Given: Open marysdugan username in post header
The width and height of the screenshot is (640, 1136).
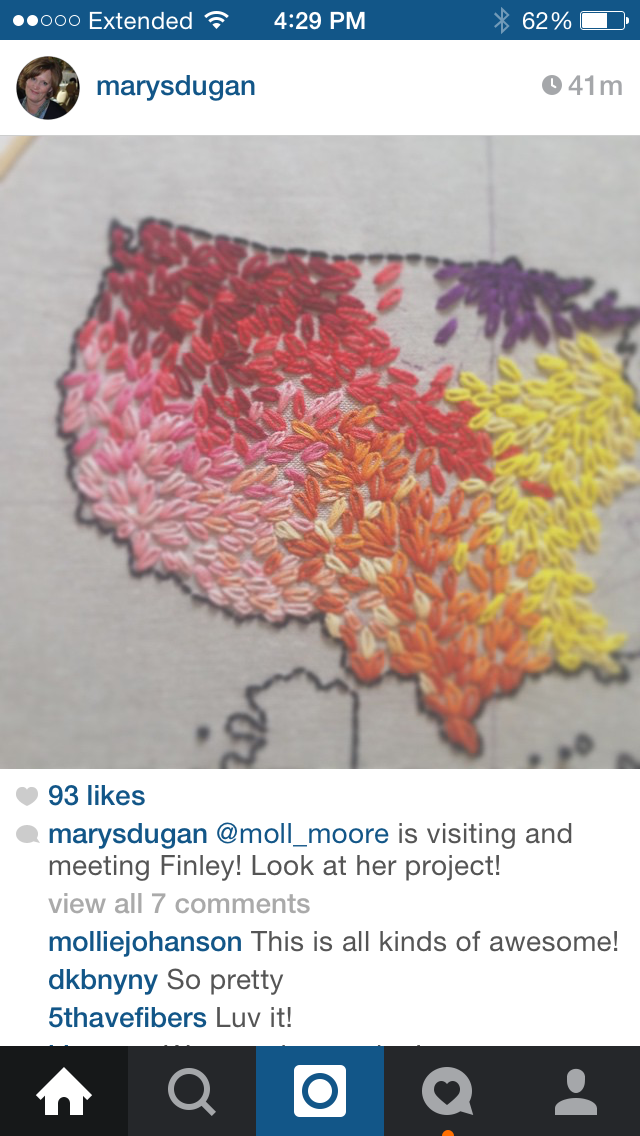Looking at the screenshot, I should [176, 87].
